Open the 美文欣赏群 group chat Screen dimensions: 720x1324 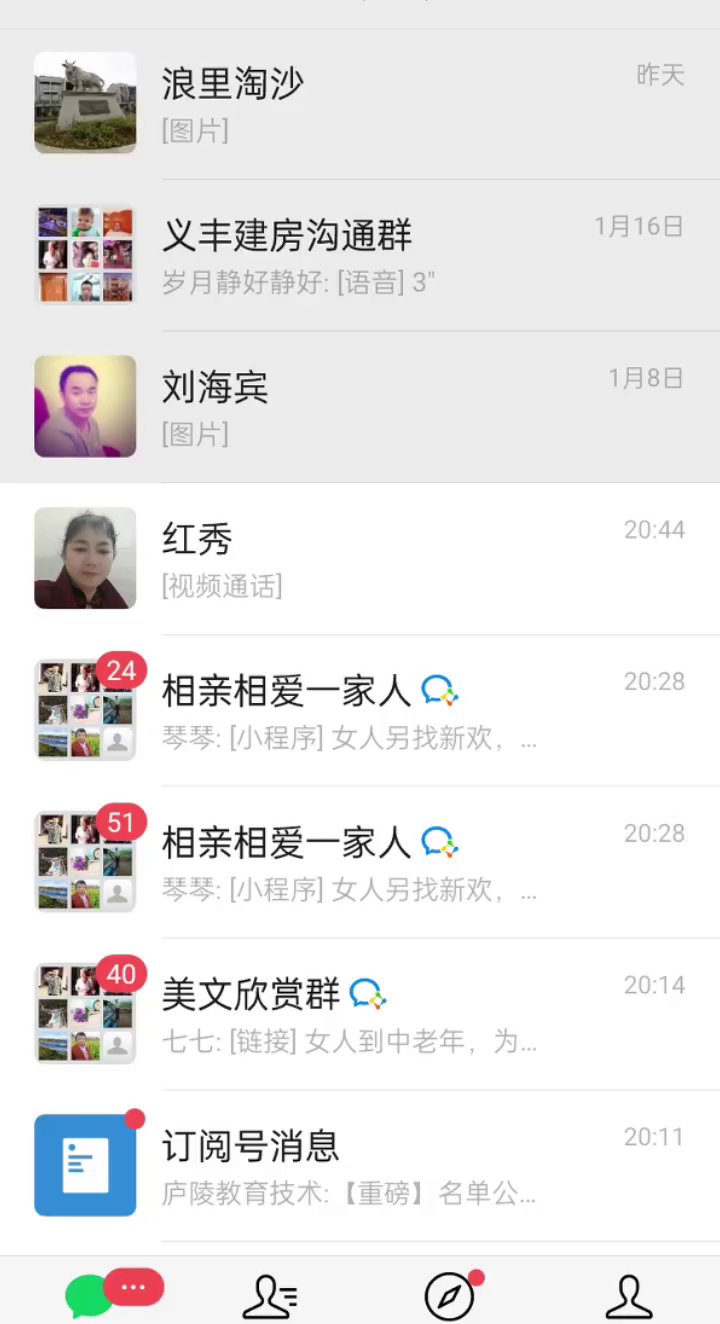click(360, 1016)
